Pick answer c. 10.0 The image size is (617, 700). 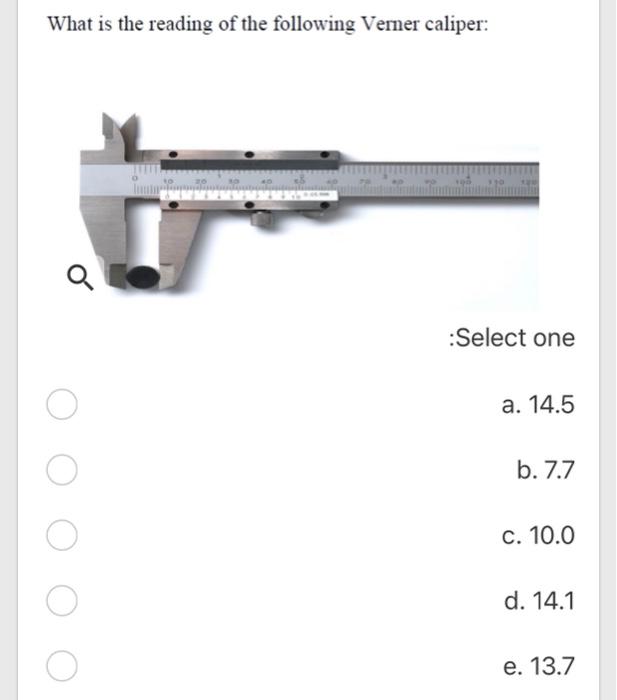(61, 536)
